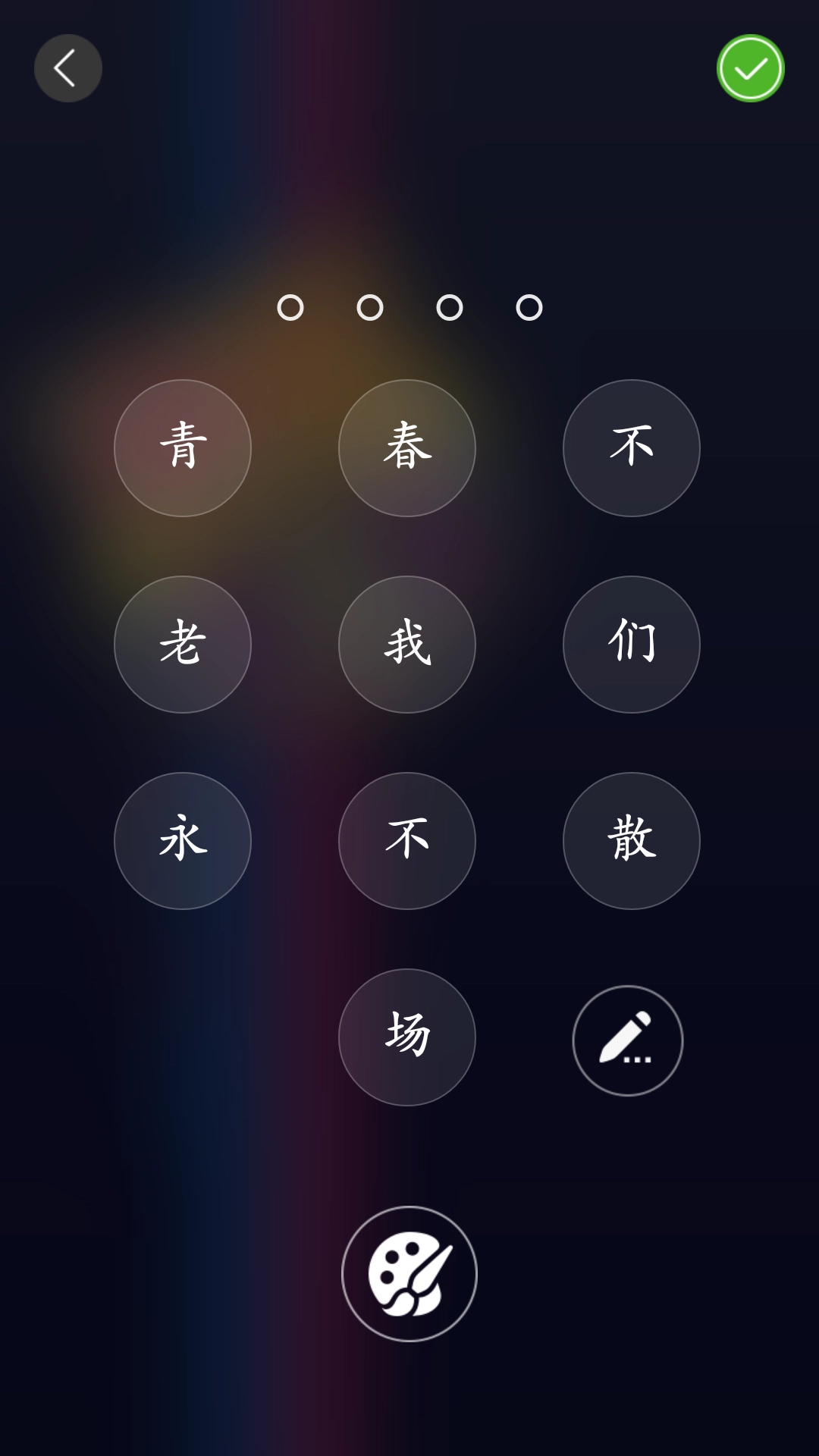Confirm entry with the top-right check button

(750, 68)
